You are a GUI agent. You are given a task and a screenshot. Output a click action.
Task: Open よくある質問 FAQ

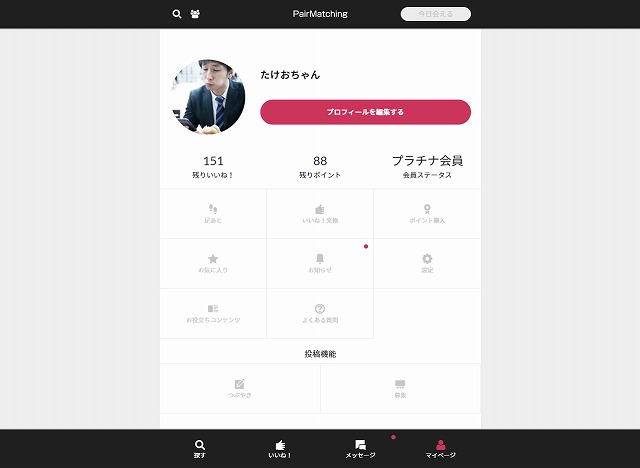(320, 313)
